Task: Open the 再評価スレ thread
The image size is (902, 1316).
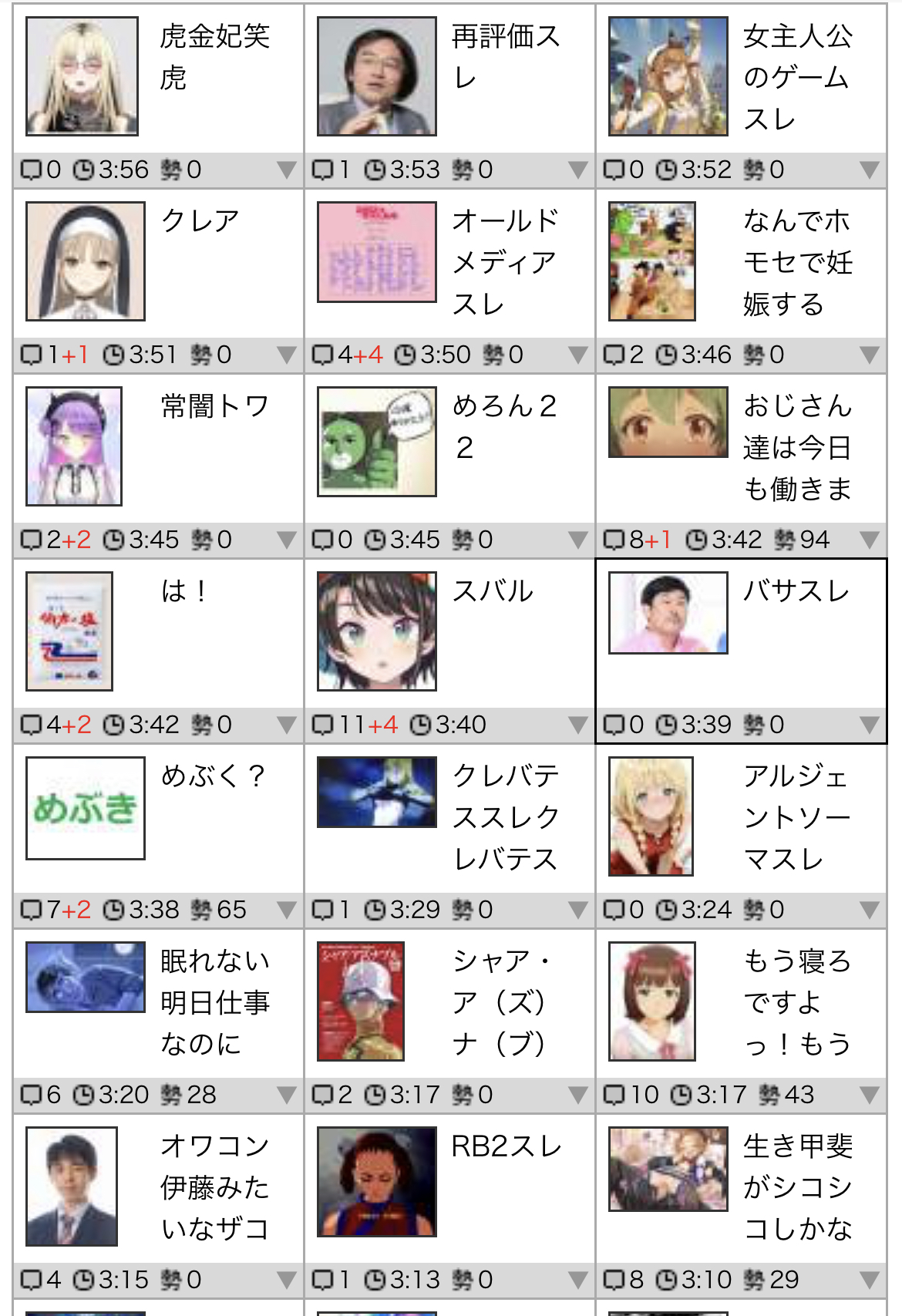Action: click(x=506, y=57)
